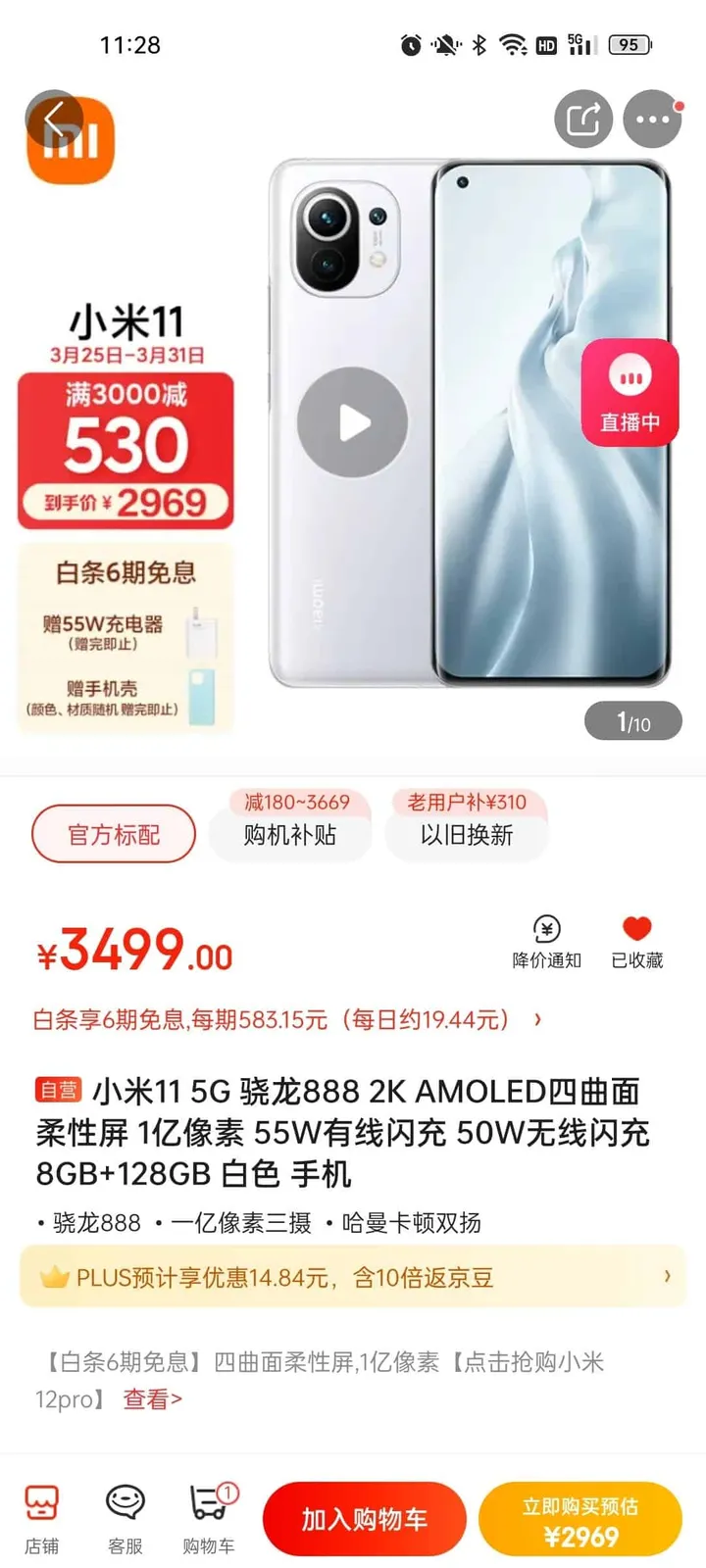Open 白条享6期免息 installment details

coord(286,1020)
